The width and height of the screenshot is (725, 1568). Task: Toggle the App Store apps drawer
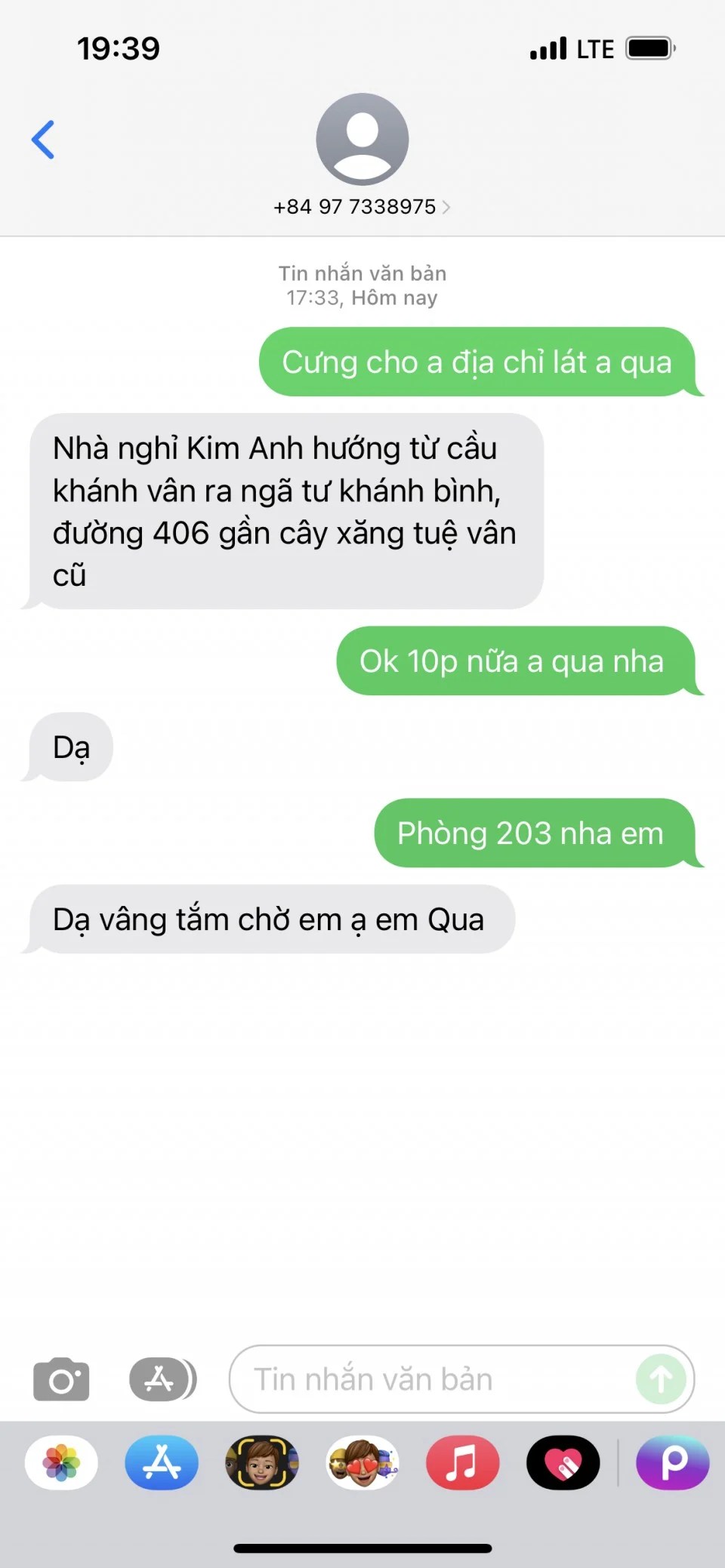162,1379
